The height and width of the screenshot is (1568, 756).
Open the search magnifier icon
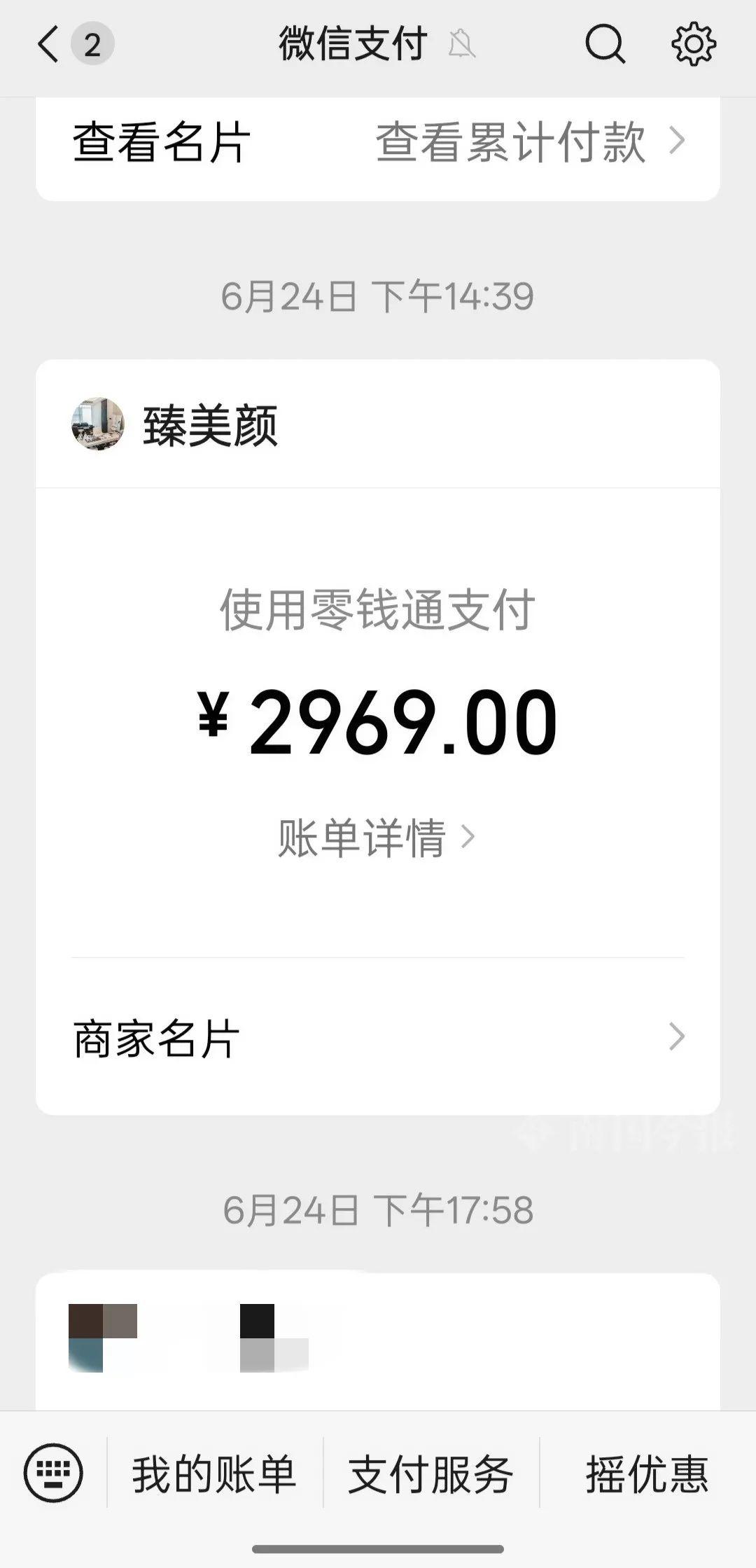pyautogui.click(x=605, y=45)
